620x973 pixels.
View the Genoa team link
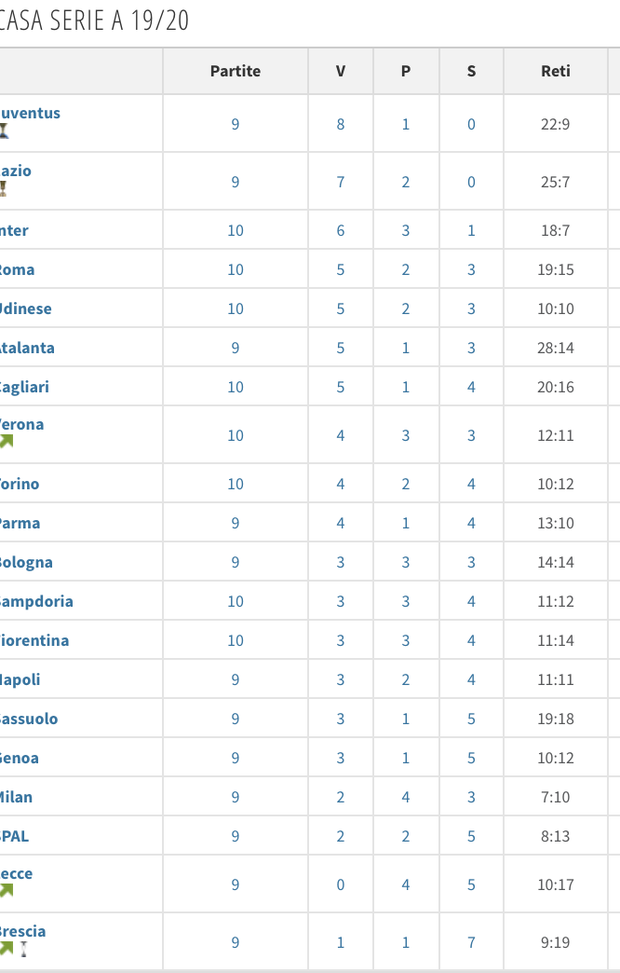[x=19, y=758]
